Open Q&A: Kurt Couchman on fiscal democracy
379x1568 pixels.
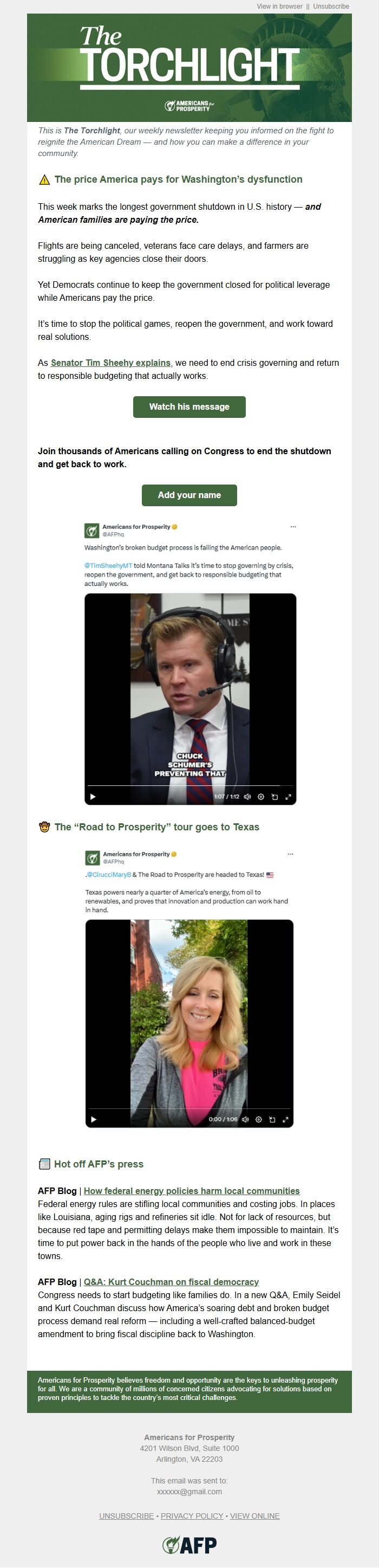pos(171,1282)
